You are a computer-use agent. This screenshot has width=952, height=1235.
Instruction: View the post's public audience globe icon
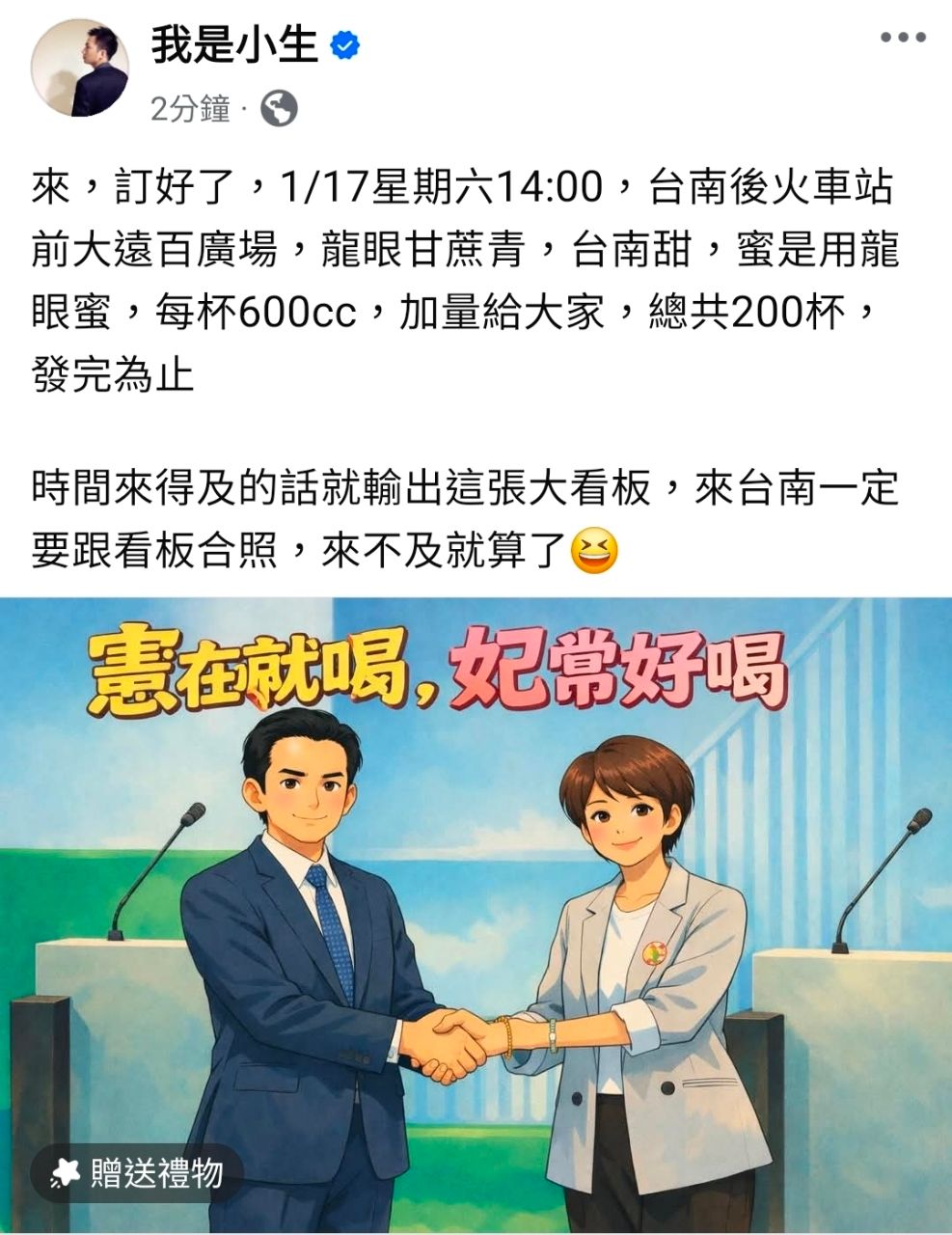pos(279,109)
